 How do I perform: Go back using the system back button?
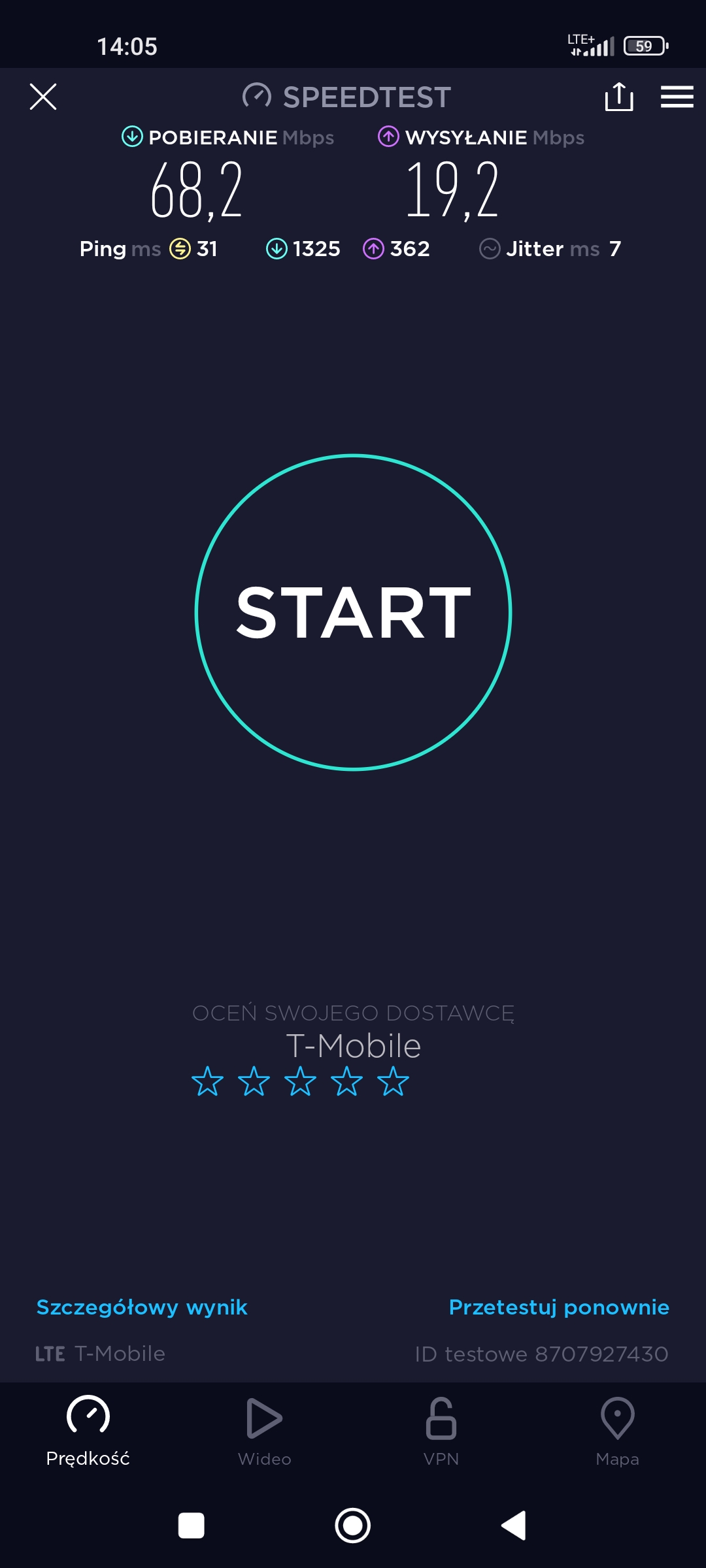pos(514,1526)
